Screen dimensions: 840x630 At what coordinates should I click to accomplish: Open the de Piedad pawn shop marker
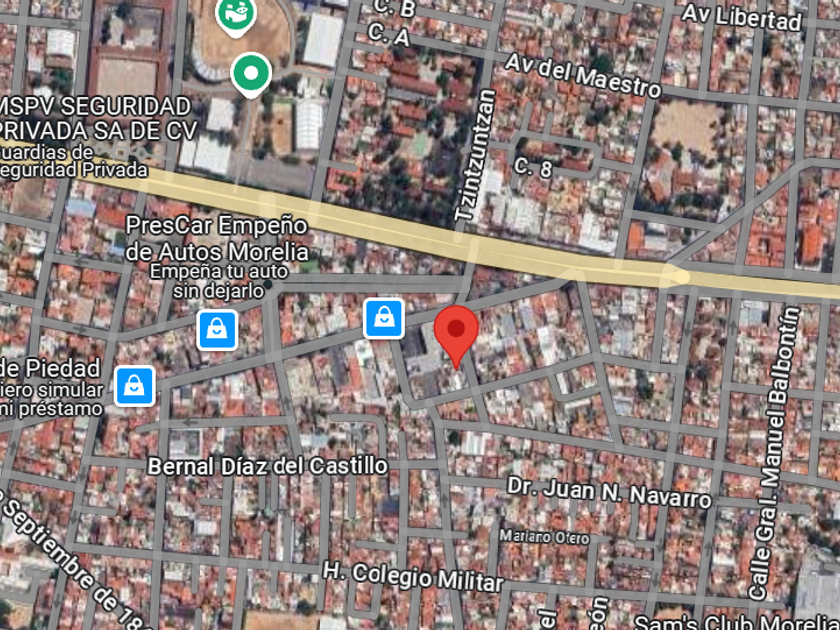tap(134, 386)
